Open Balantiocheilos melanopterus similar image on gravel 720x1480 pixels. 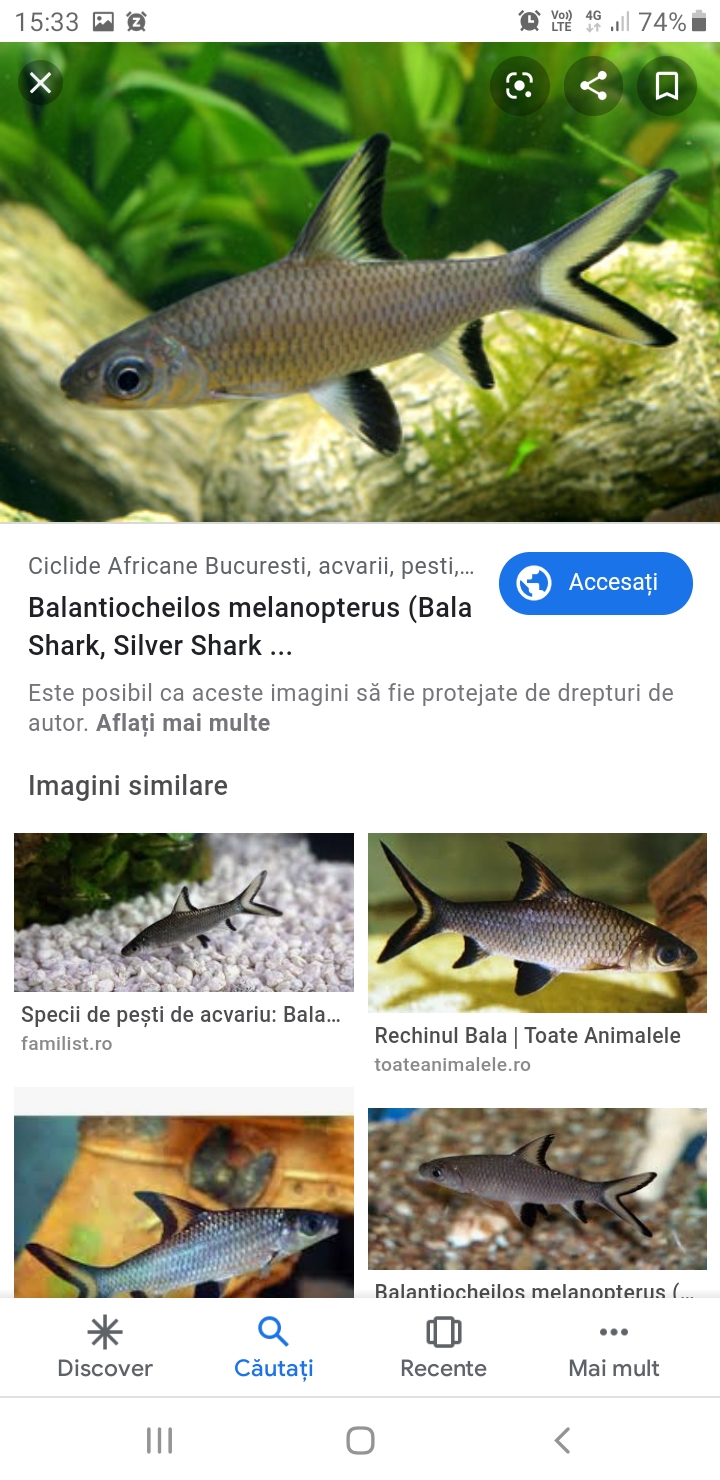[x=537, y=1188]
